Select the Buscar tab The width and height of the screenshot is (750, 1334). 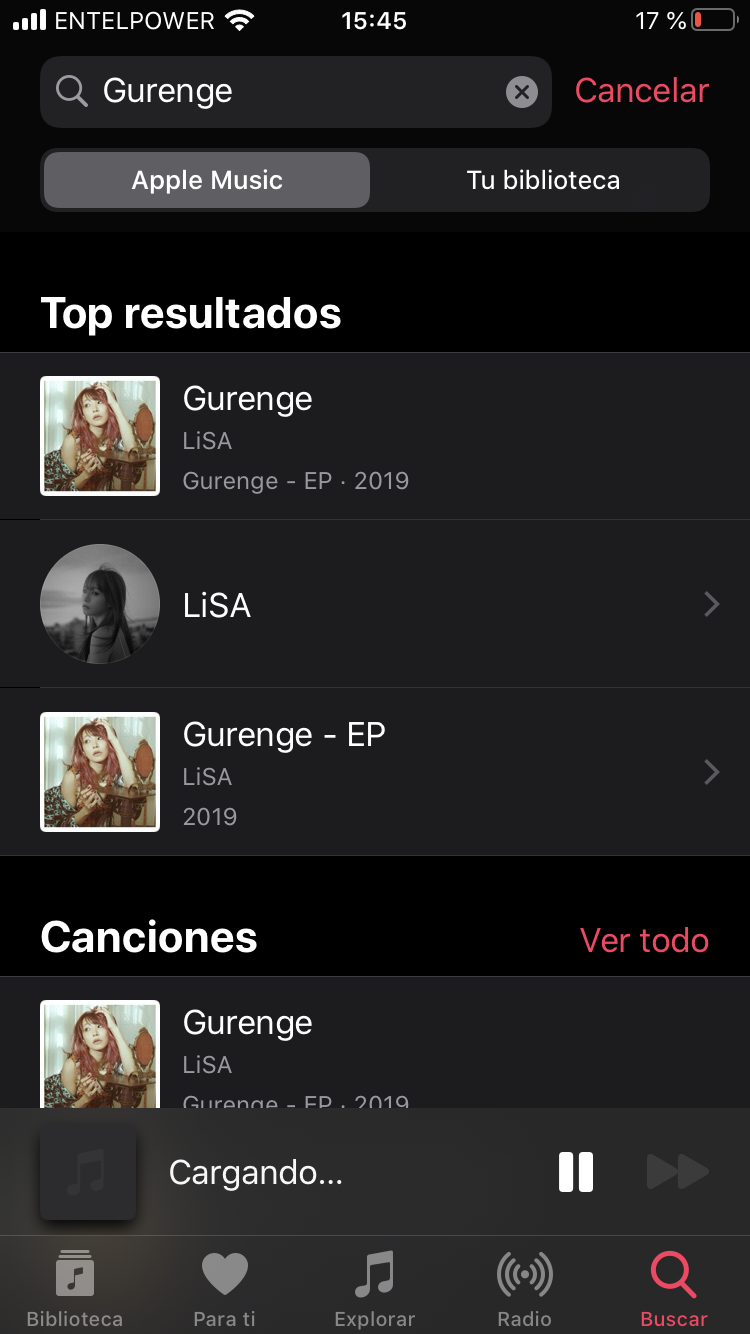(x=674, y=1288)
